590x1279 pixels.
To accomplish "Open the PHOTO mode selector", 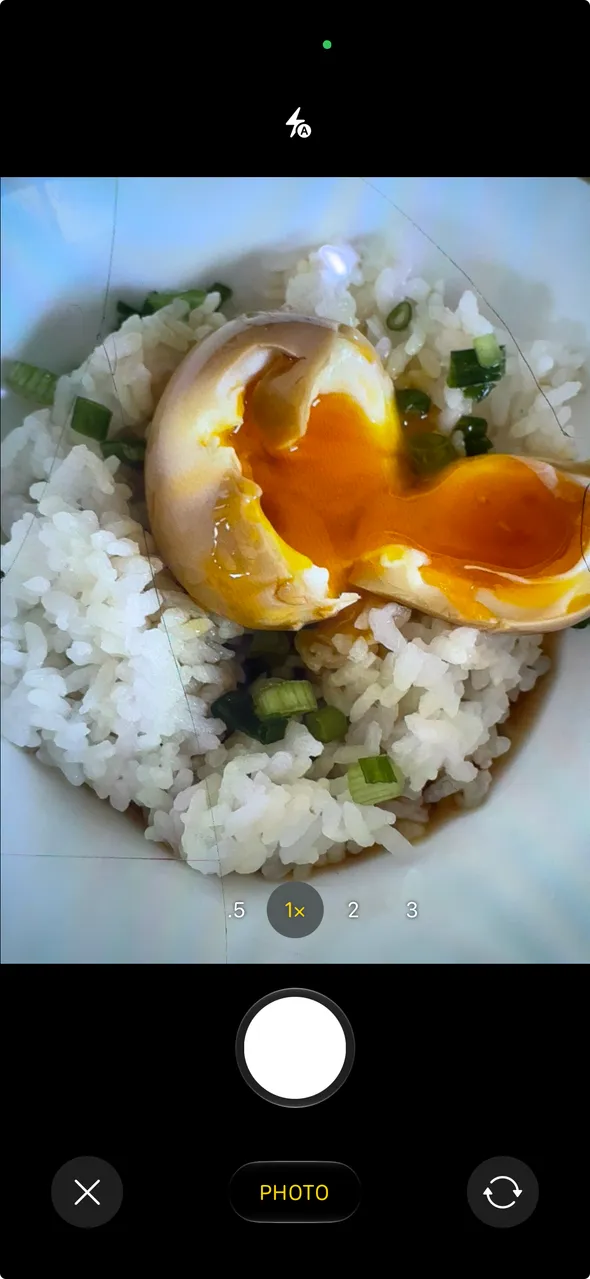I will click(x=295, y=1192).
